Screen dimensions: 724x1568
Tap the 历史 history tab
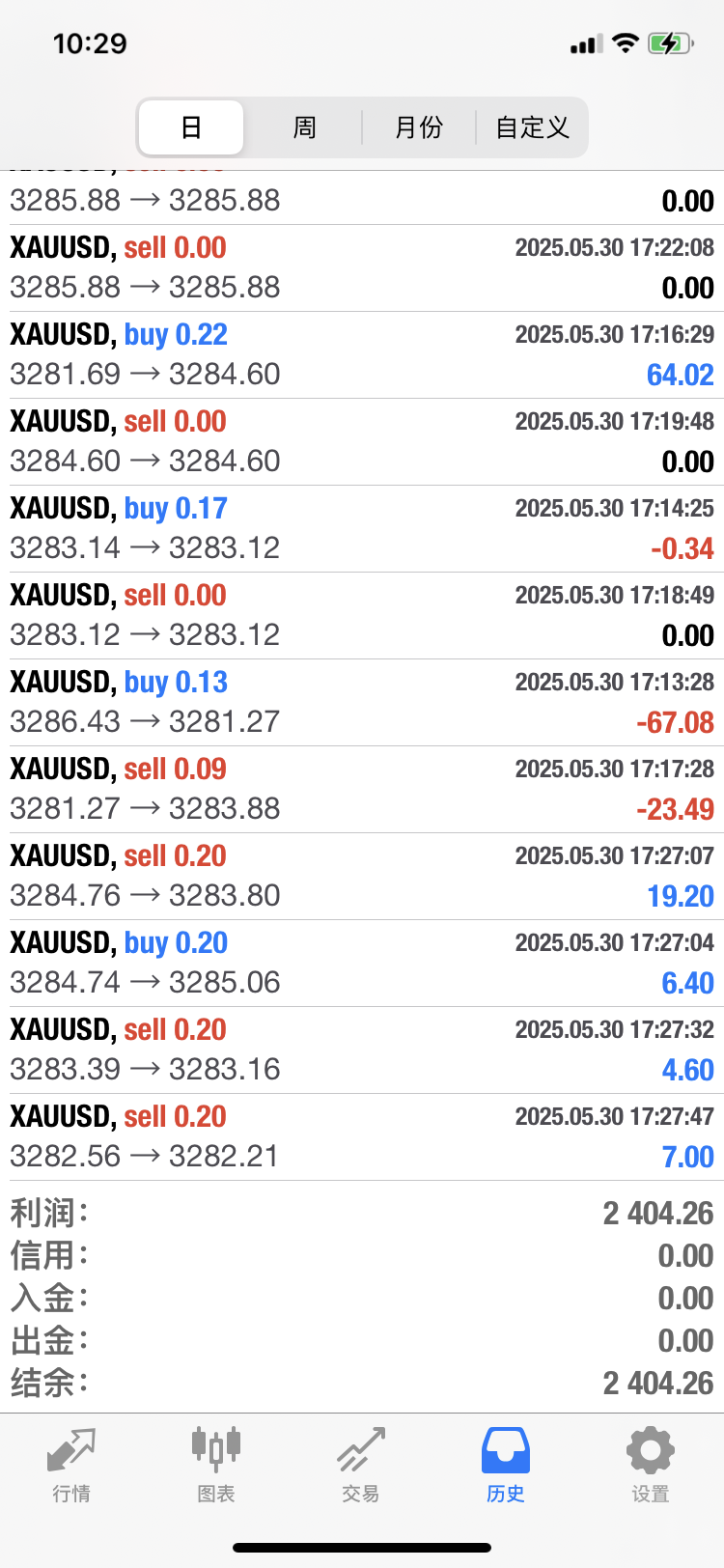(x=505, y=1466)
